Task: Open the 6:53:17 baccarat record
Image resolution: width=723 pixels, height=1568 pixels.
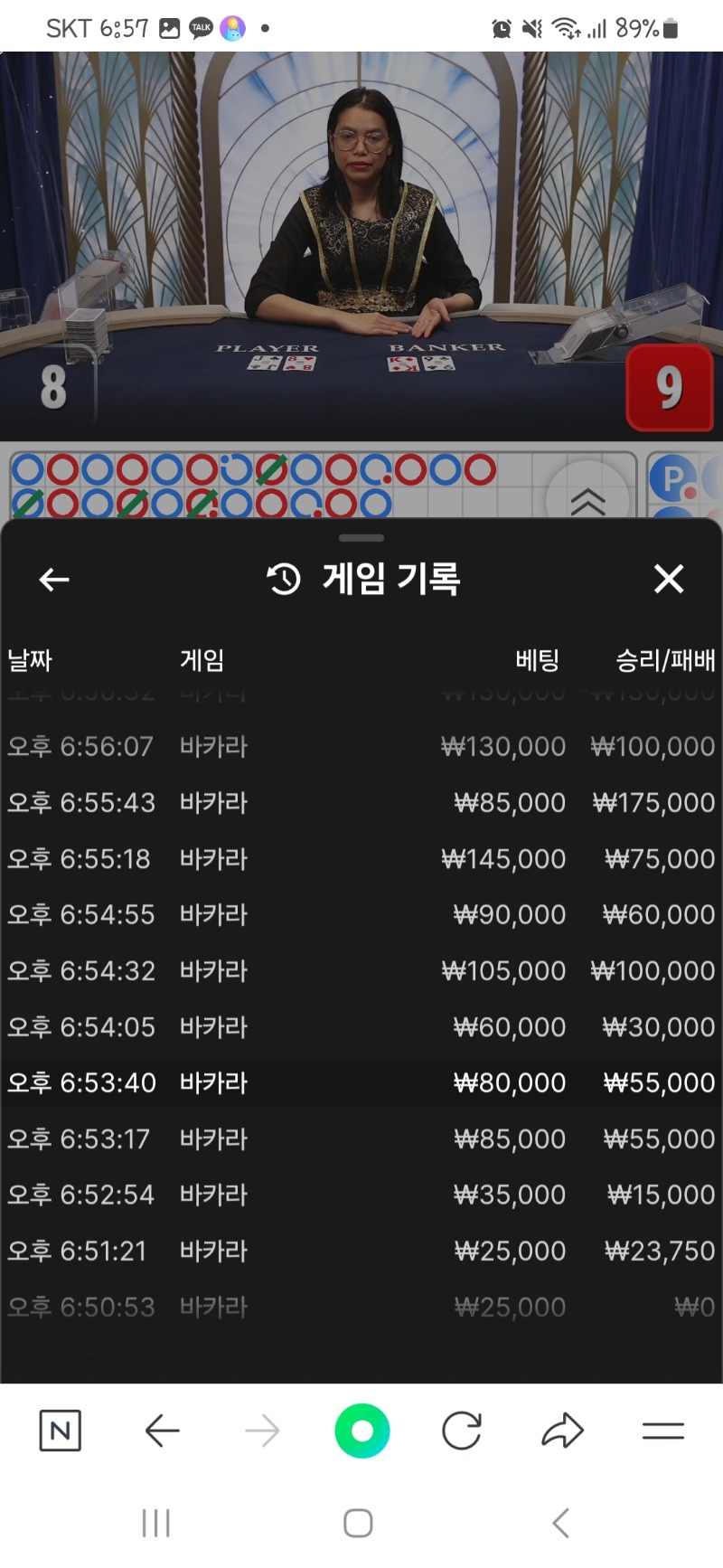Action: coord(361,1139)
